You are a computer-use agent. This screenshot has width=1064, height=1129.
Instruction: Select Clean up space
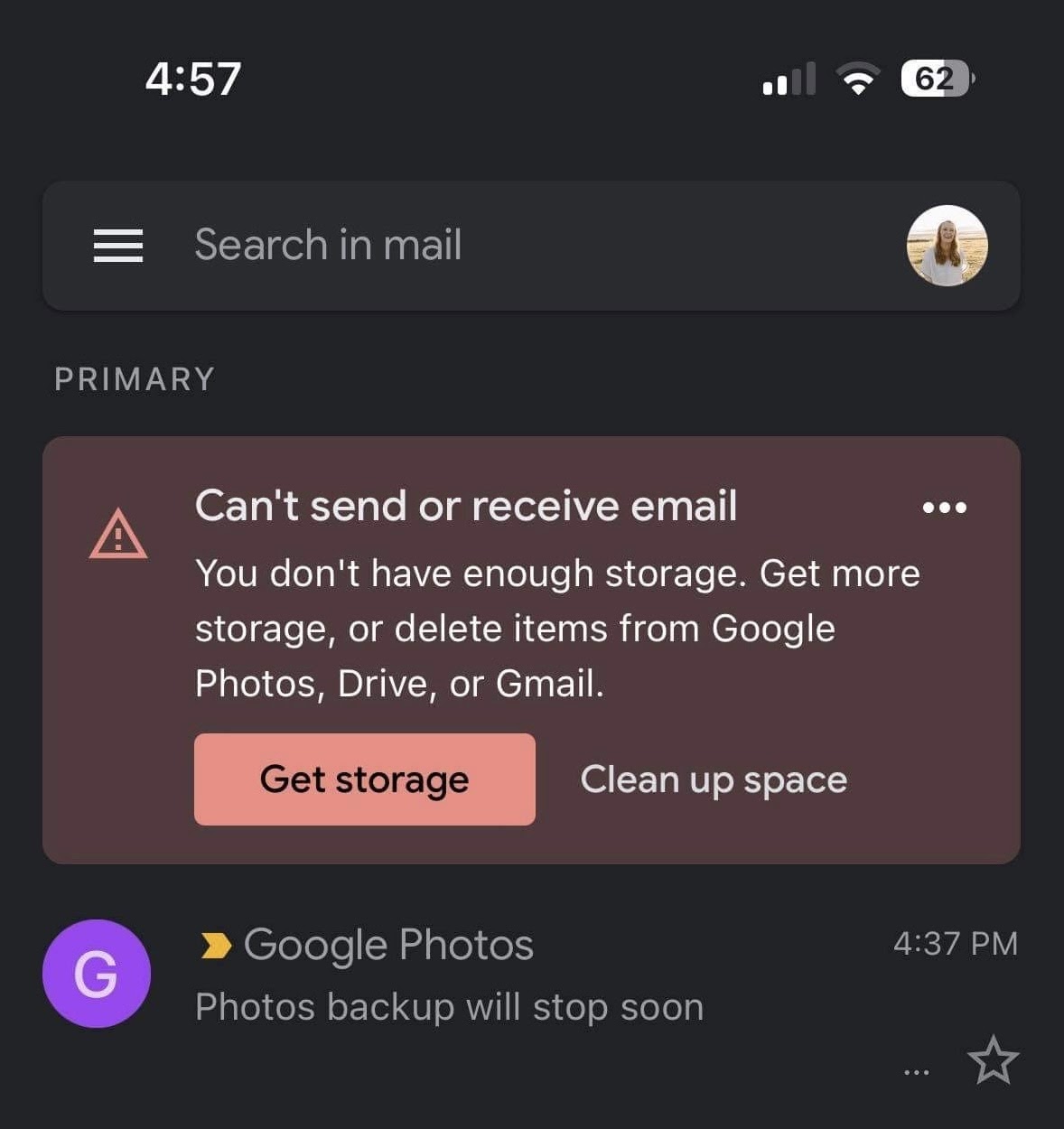point(714,779)
